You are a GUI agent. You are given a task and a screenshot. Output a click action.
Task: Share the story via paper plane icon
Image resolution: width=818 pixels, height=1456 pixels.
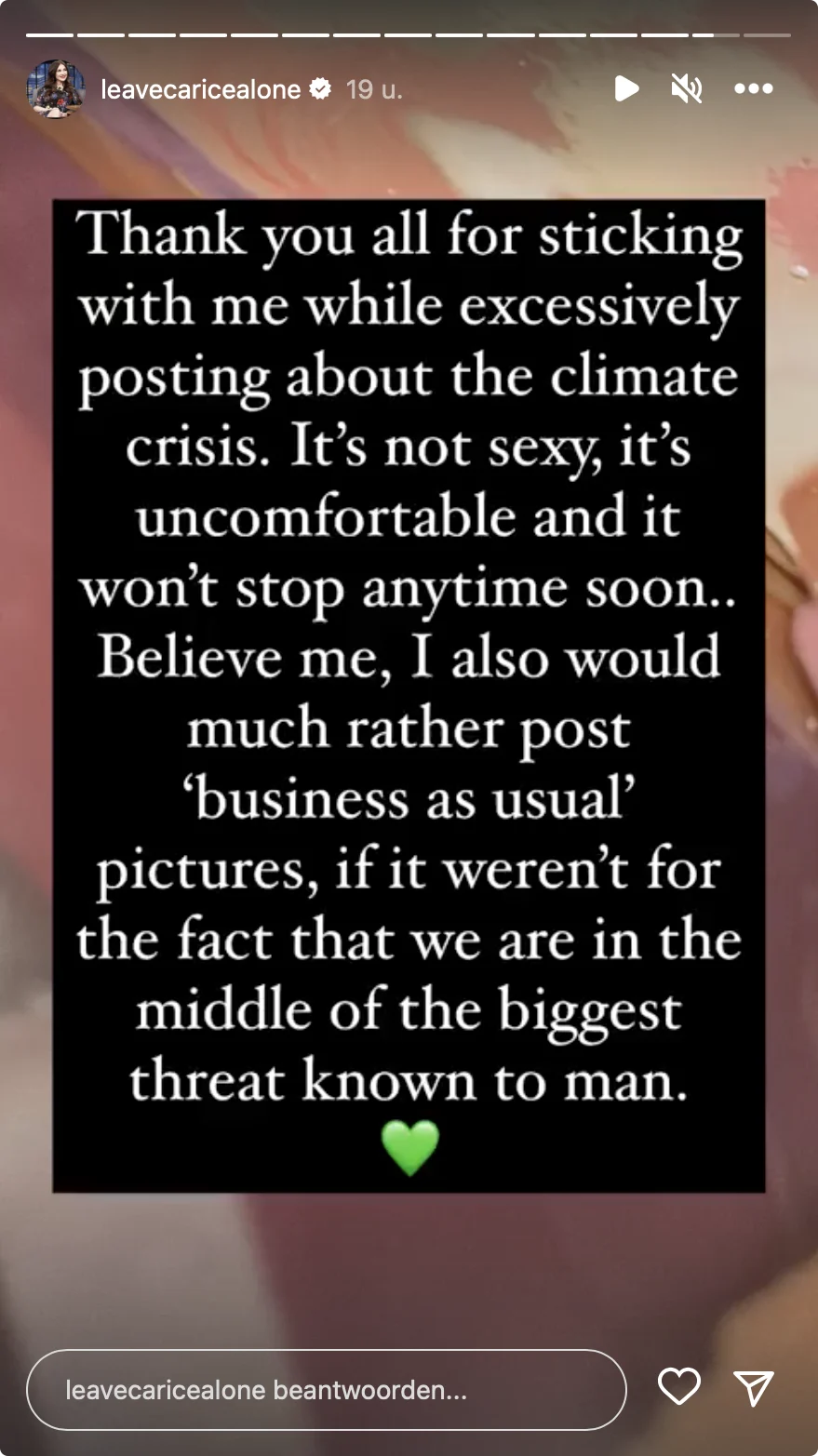point(754,1388)
